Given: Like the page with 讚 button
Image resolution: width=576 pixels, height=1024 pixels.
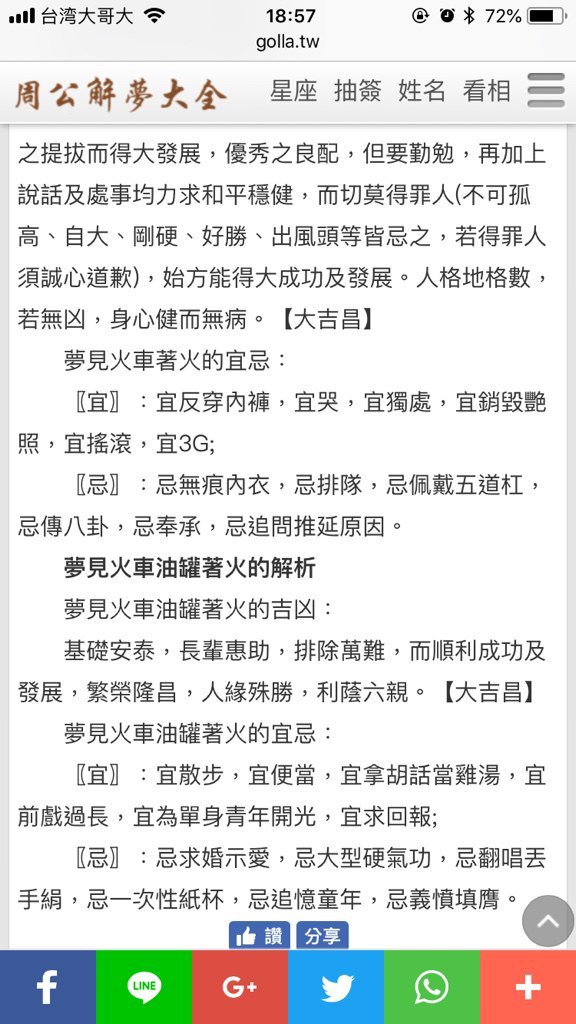Looking at the screenshot, I should coord(259,936).
